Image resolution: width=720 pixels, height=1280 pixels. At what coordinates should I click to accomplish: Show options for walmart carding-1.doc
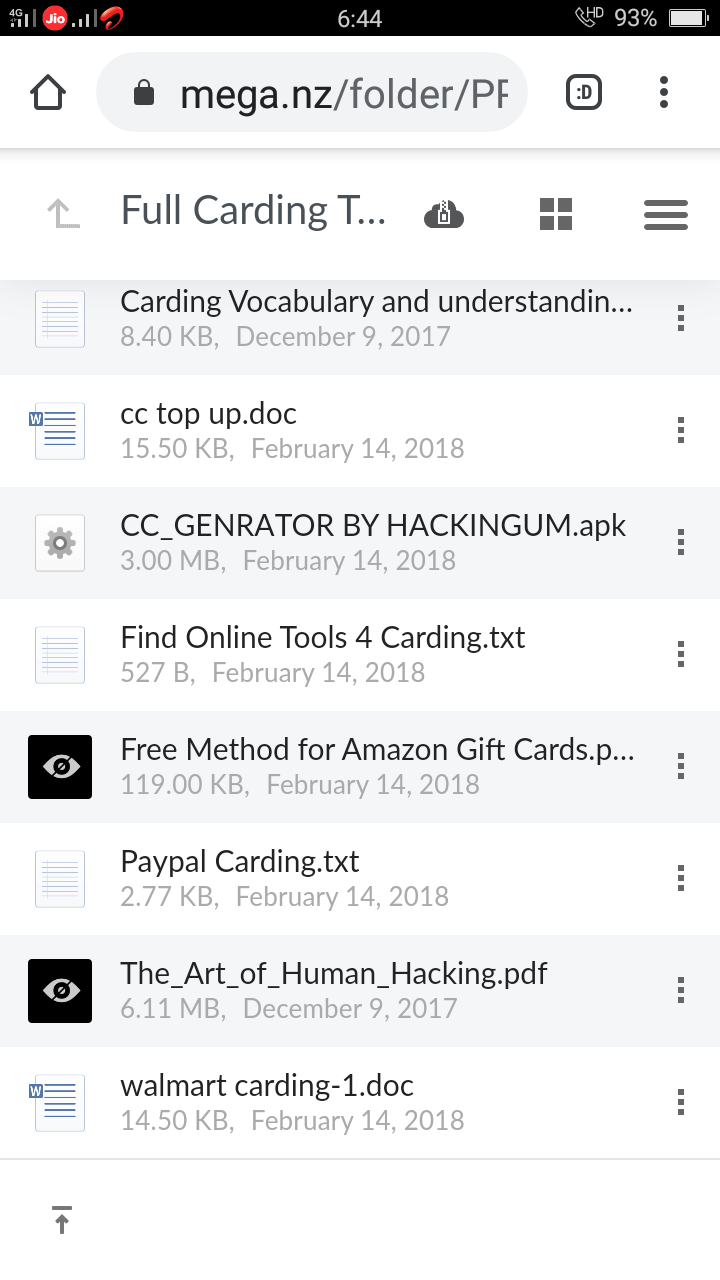pyautogui.click(x=680, y=1102)
